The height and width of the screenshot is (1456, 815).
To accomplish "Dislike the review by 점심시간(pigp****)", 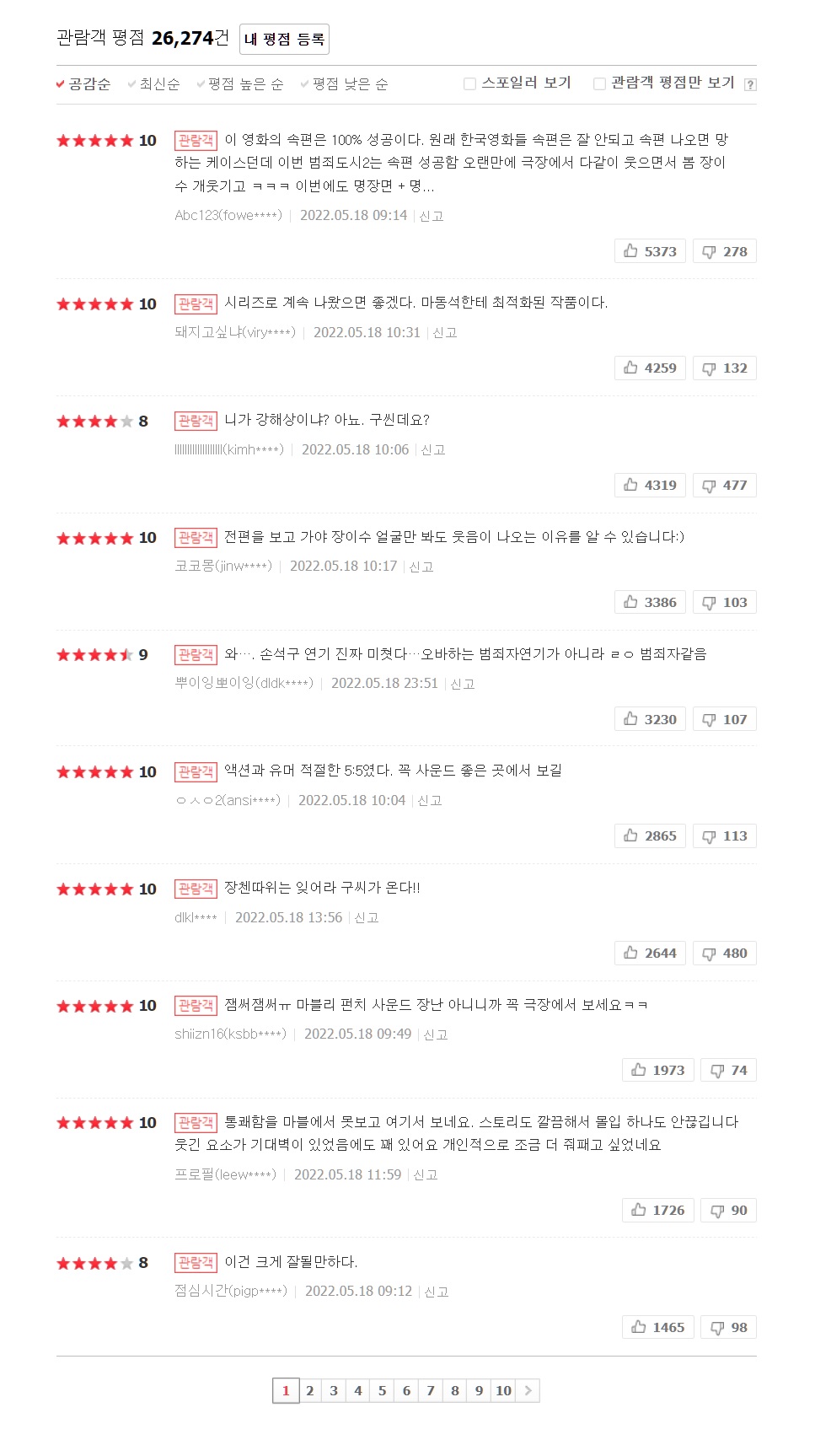I will tap(729, 1327).
